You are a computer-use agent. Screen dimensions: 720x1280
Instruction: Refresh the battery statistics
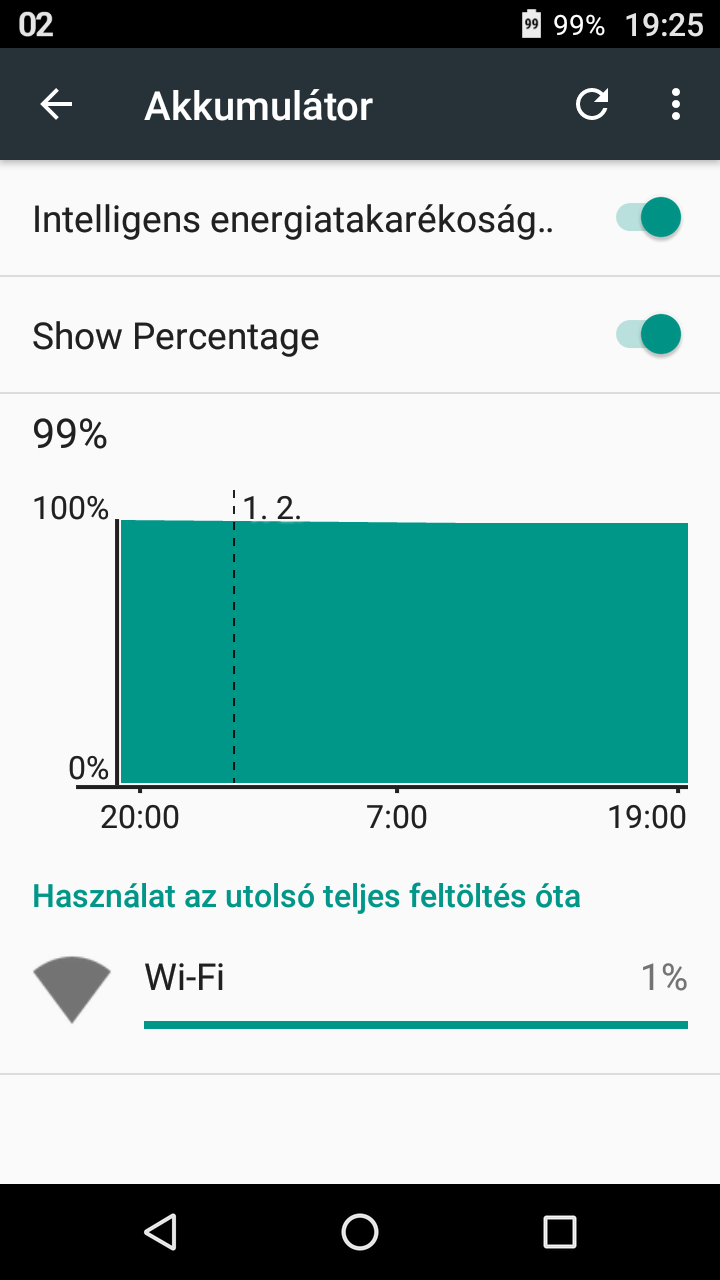coord(592,104)
